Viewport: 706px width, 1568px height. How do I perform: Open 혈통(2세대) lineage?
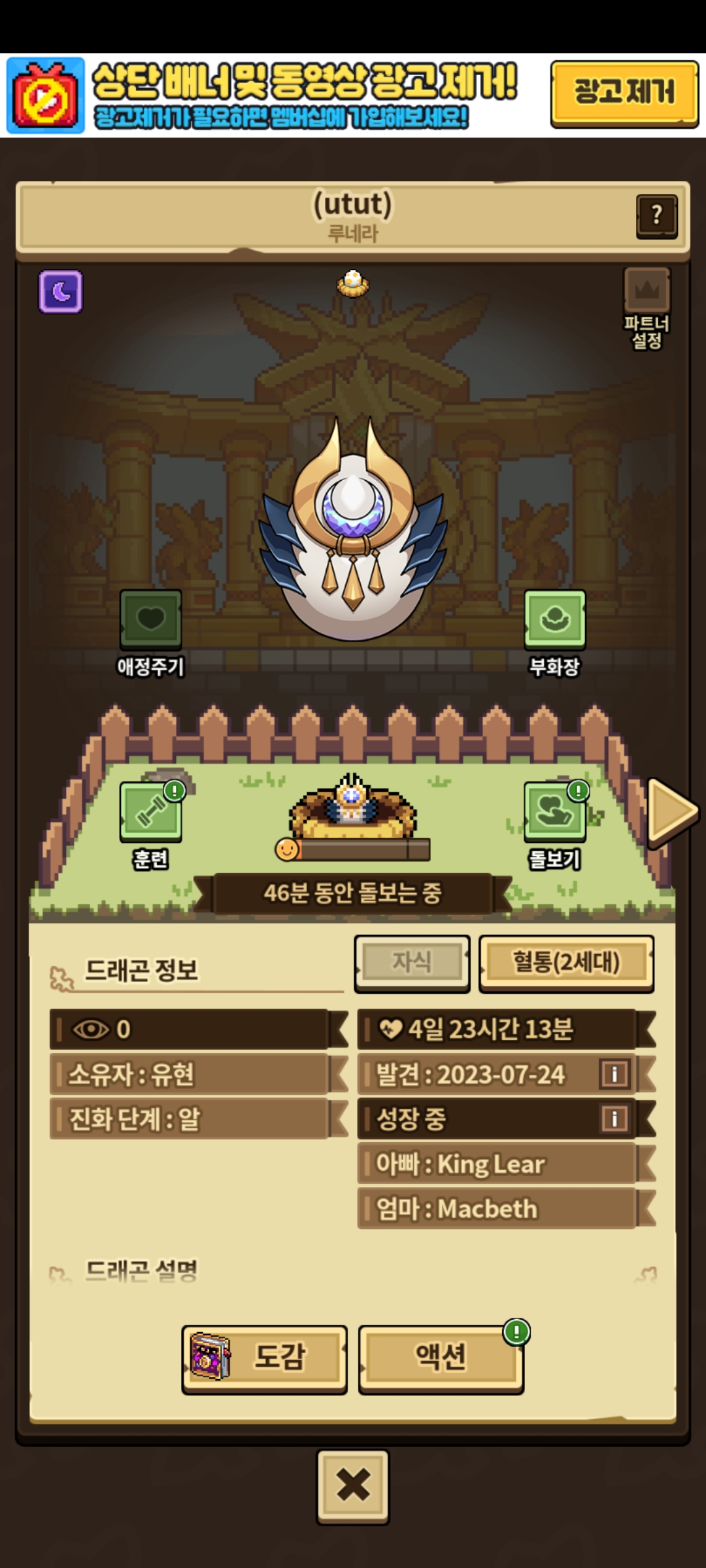point(566,962)
